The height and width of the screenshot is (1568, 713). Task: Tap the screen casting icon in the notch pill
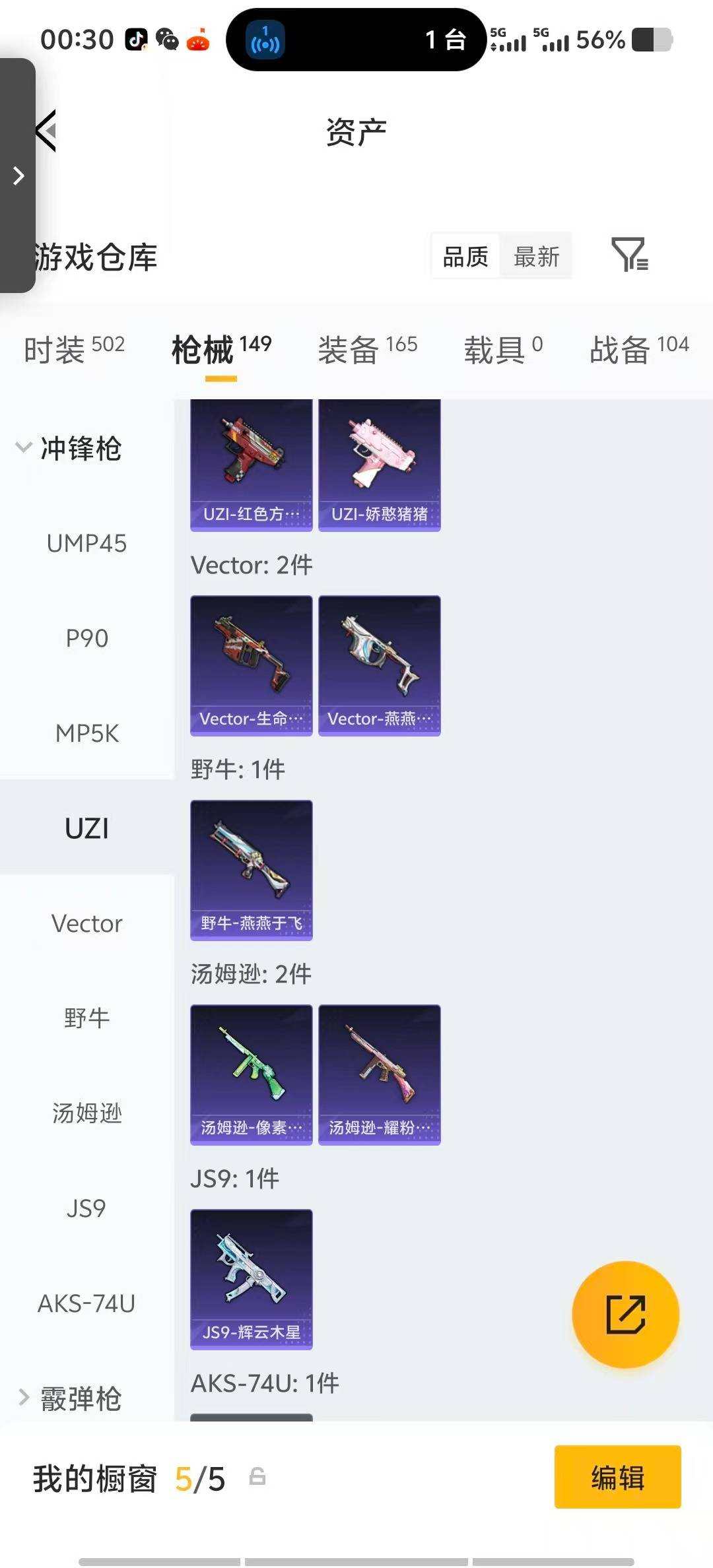tap(264, 40)
